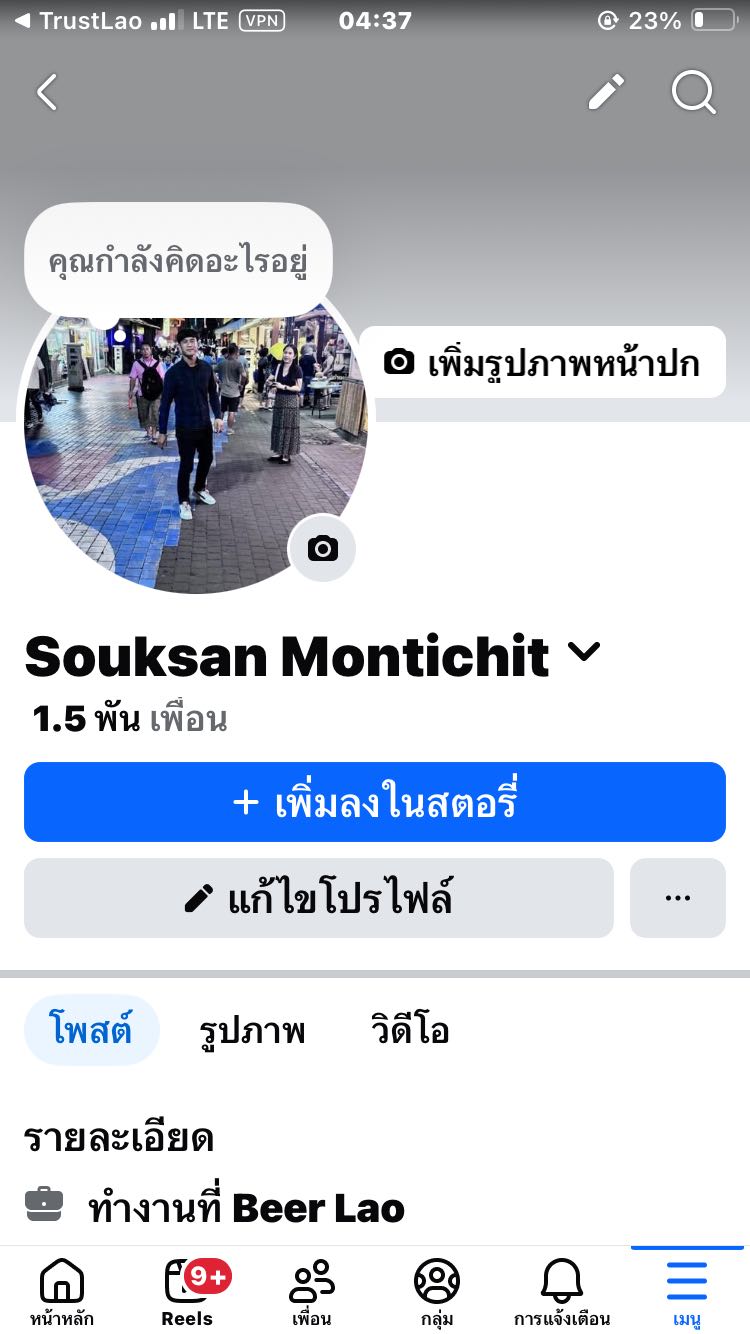Image resolution: width=750 pixels, height=1334 pixels.
Task: Switch to the วิดีโอ tab
Action: (x=409, y=1030)
